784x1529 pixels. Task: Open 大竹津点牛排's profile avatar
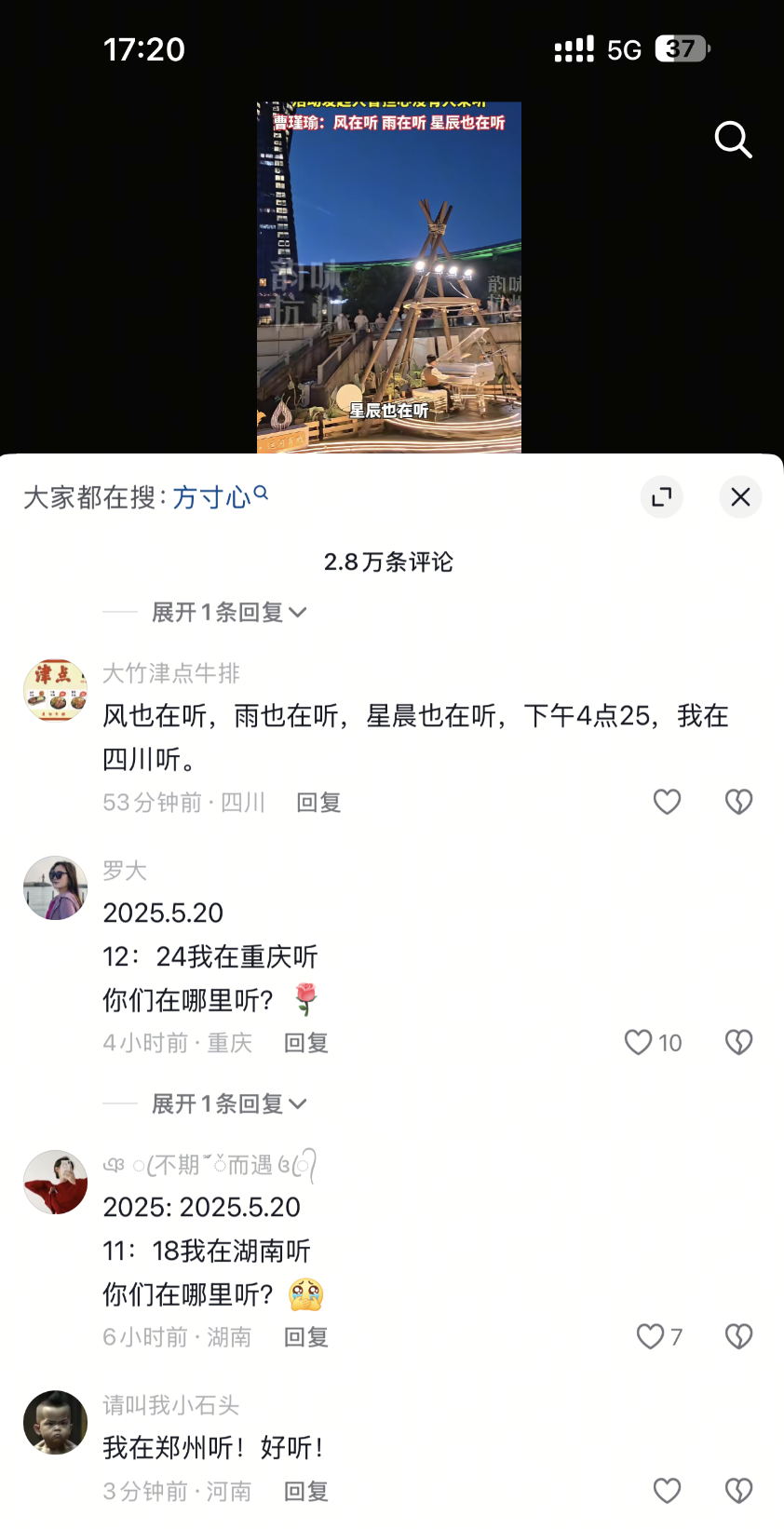click(x=55, y=690)
